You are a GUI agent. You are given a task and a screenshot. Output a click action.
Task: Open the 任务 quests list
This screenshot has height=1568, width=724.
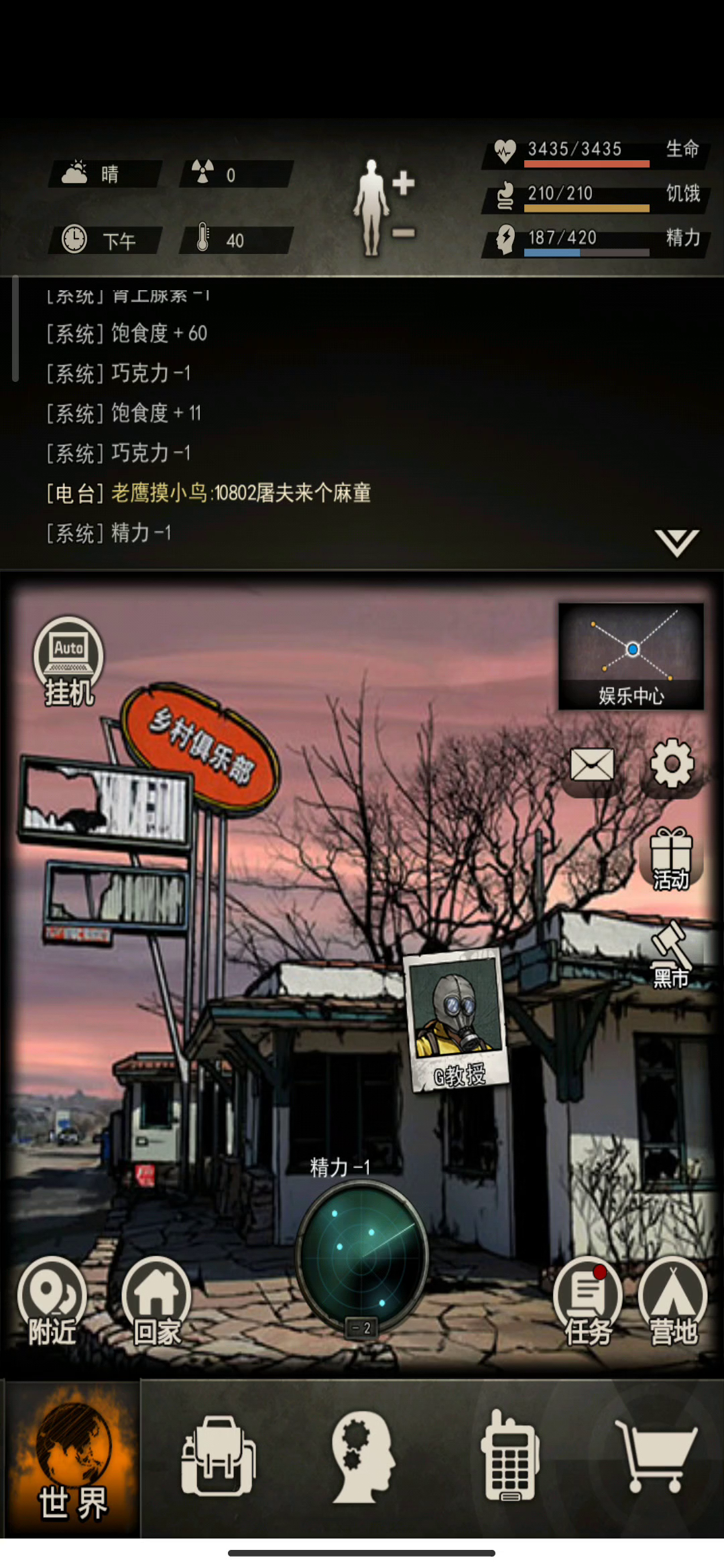(587, 1301)
